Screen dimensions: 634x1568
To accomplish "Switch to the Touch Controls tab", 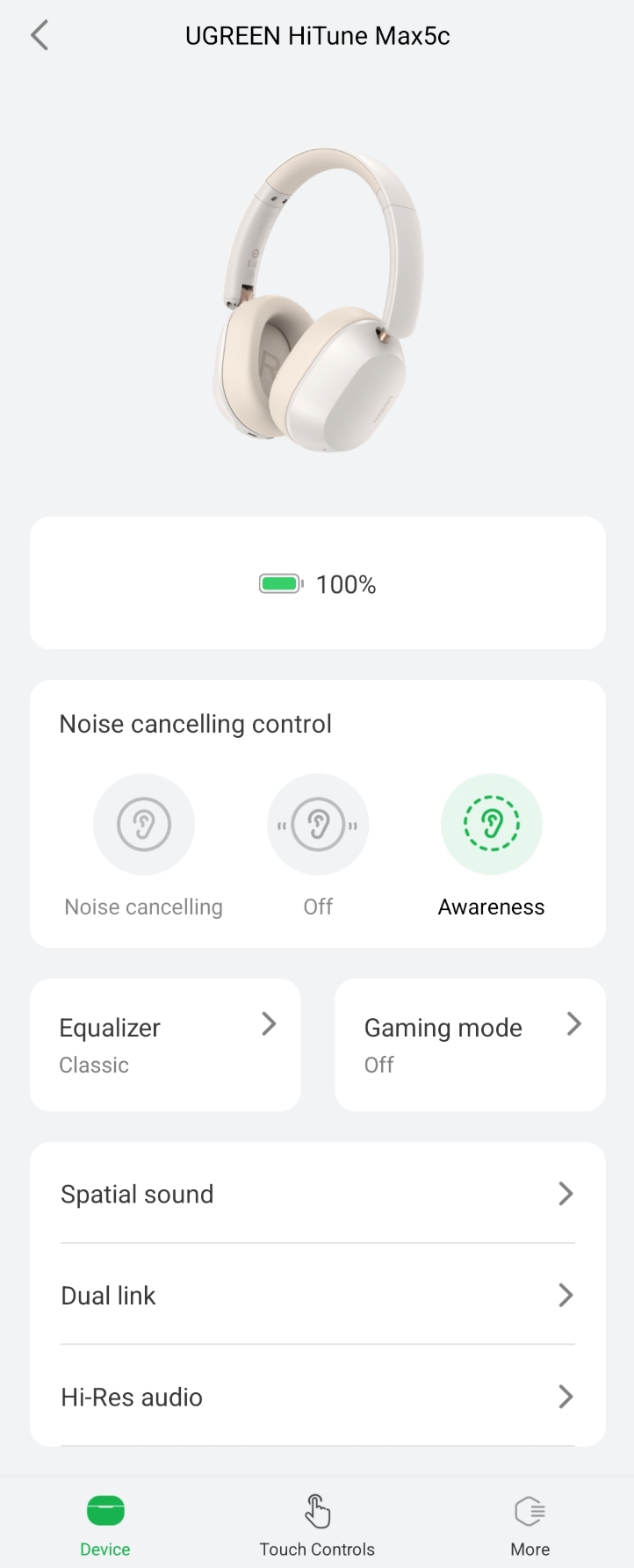I will point(317,1525).
